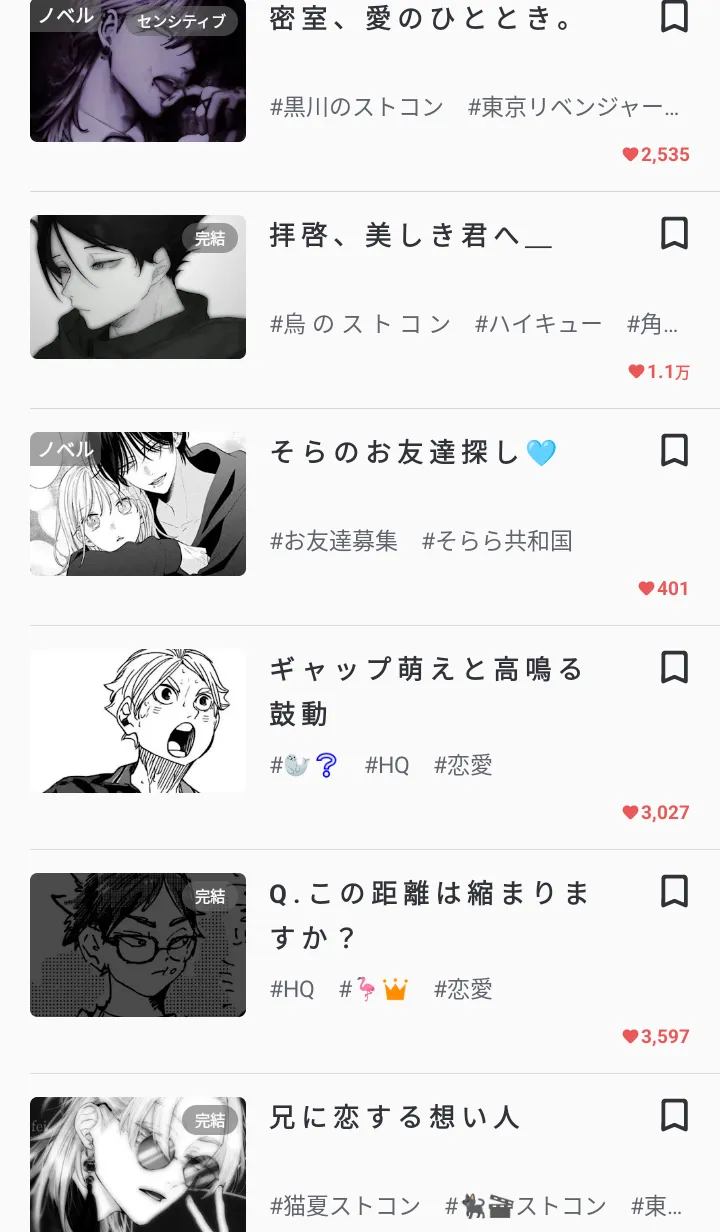
Task: Bookmark 兄に恋する想い人
Action: pos(675,1115)
